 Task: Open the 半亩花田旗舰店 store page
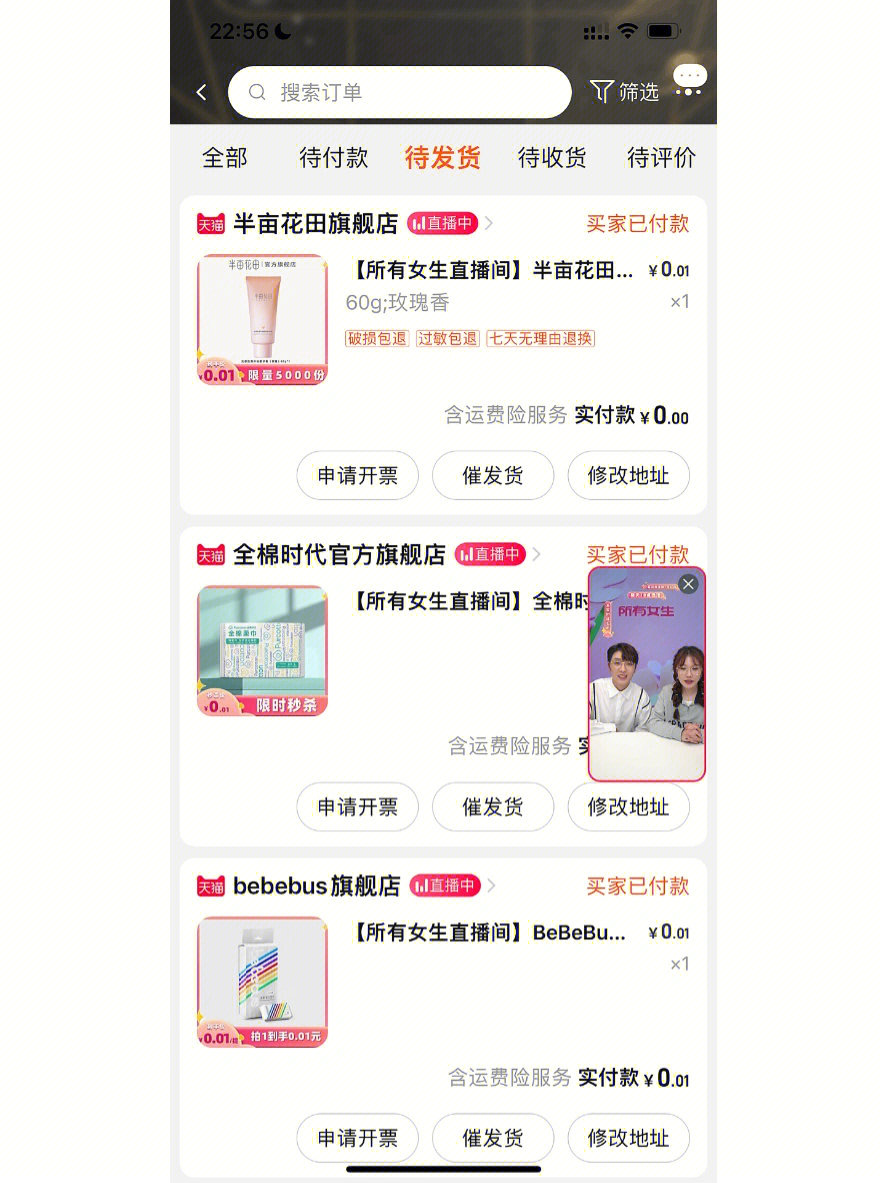click(315, 223)
